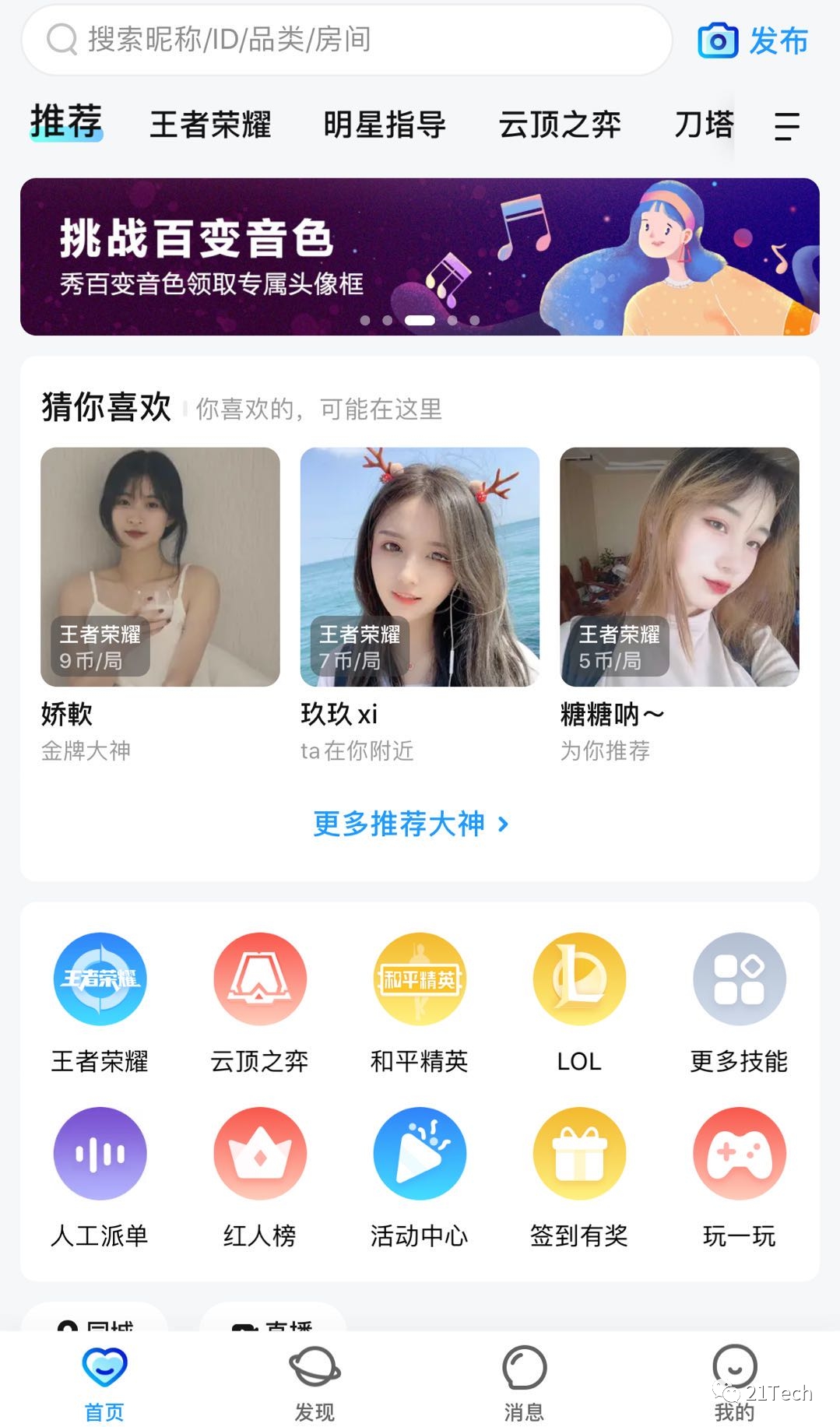Tap the 发布 camera button
The width and height of the screenshot is (840, 1427).
(753, 40)
